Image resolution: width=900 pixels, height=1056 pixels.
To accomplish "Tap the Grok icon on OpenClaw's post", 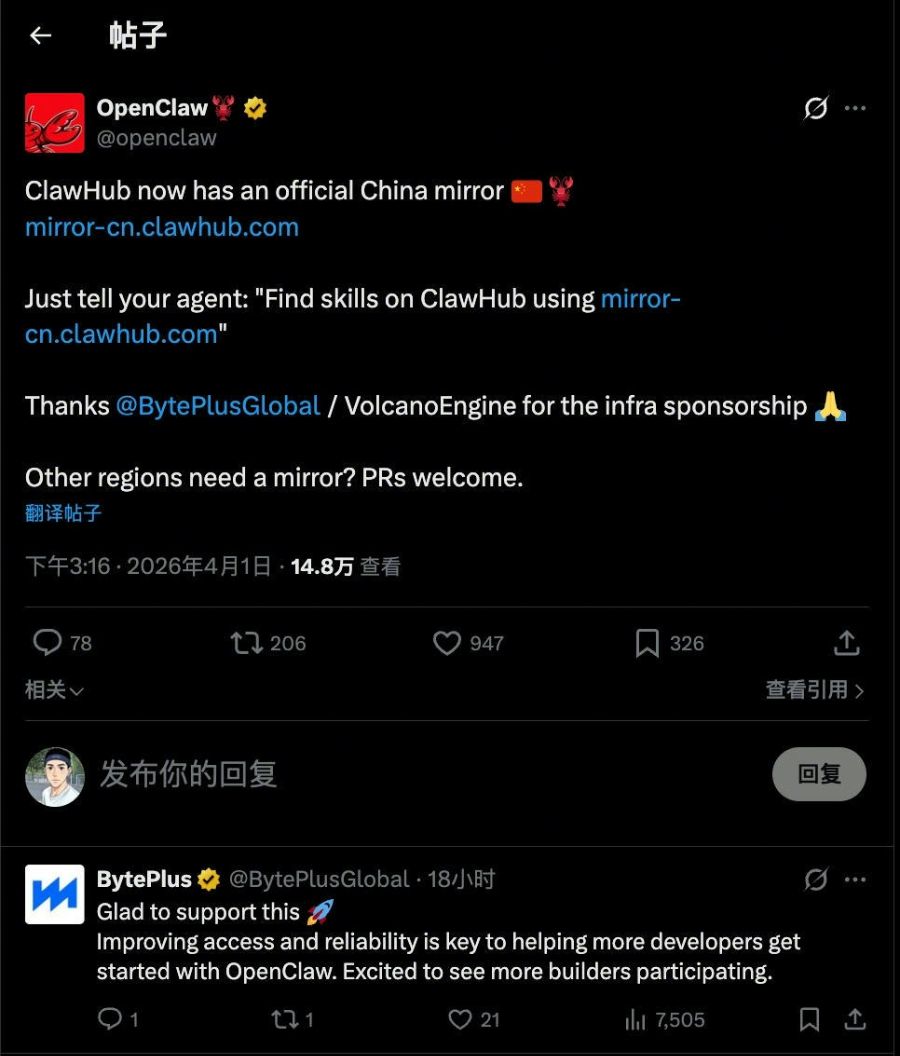I will [816, 108].
